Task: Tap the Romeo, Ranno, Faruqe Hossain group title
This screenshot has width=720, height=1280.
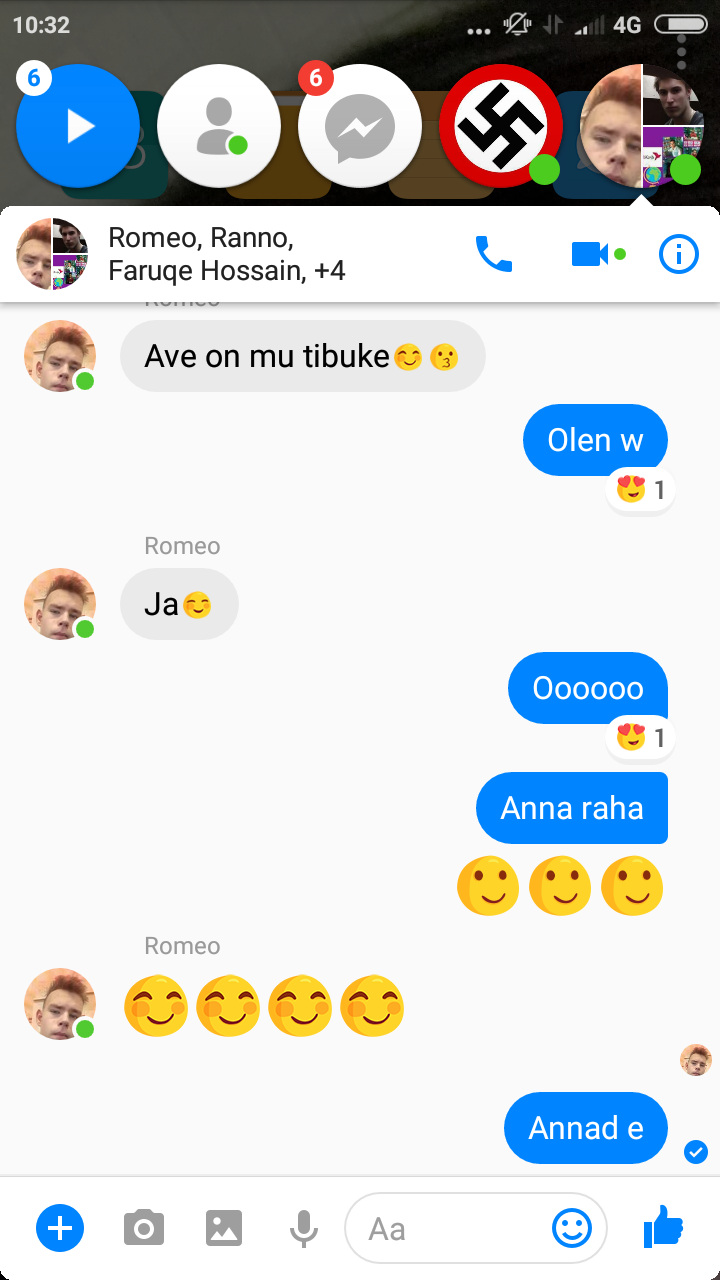Action: pyautogui.click(x=227, y=254)
